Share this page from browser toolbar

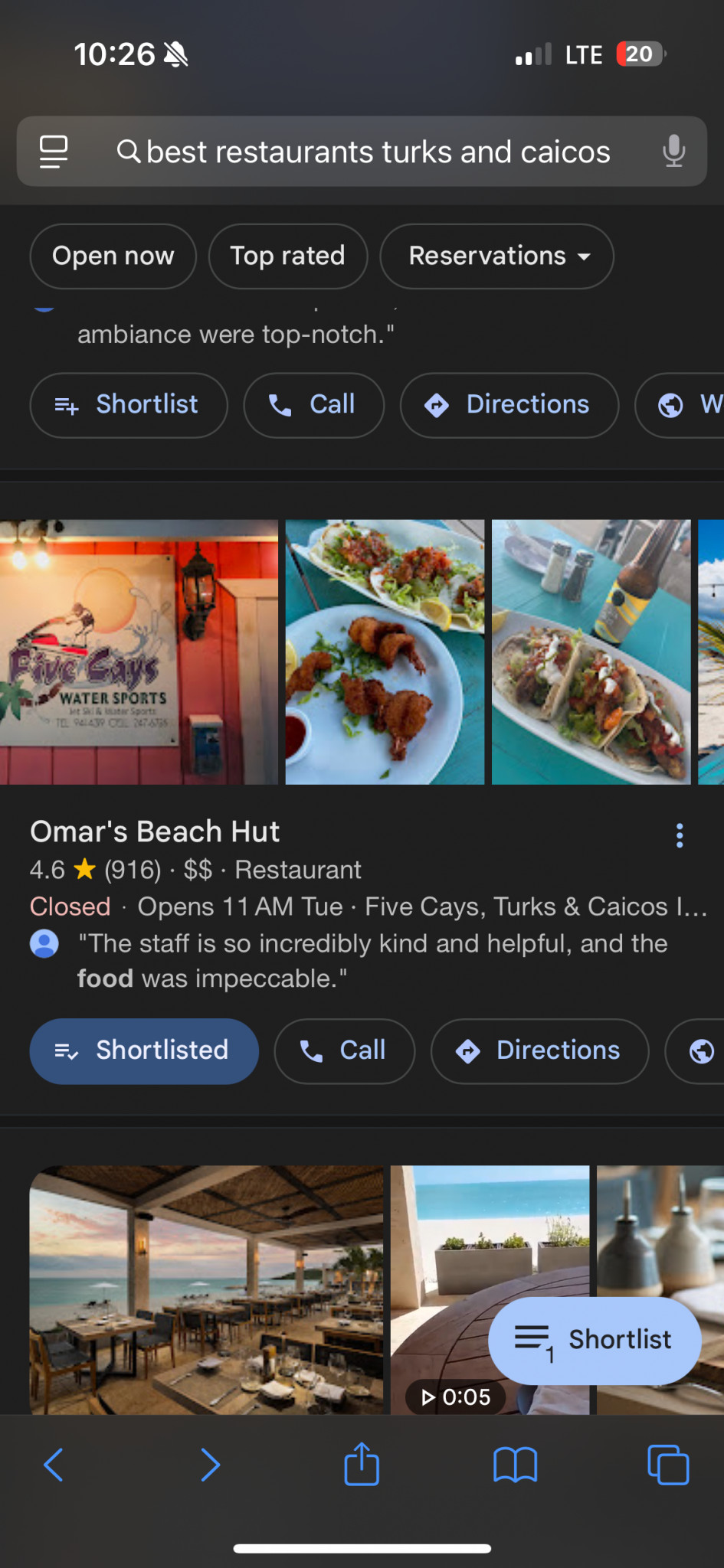pos(362,1464)
